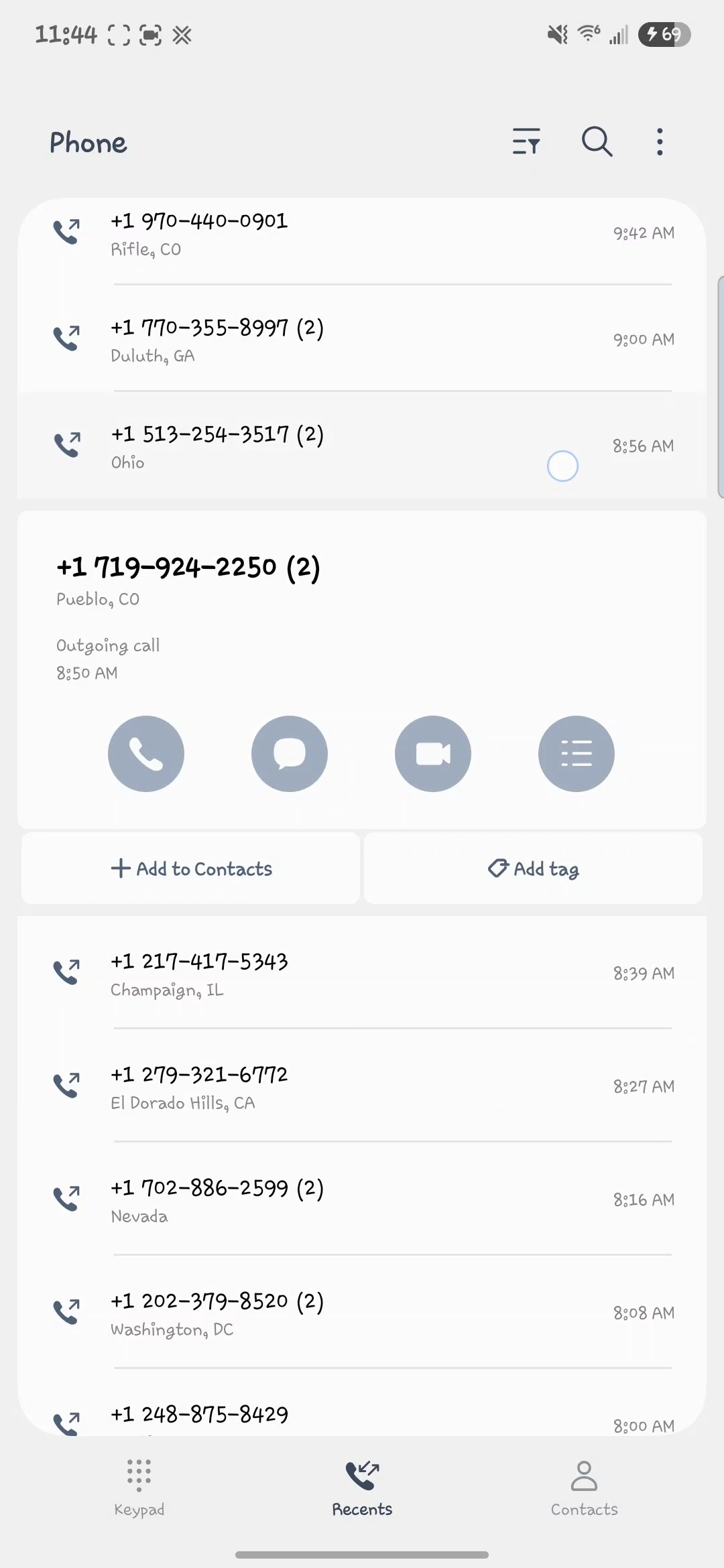Expand the El Dorado Hills, CA call entry

362,1087
